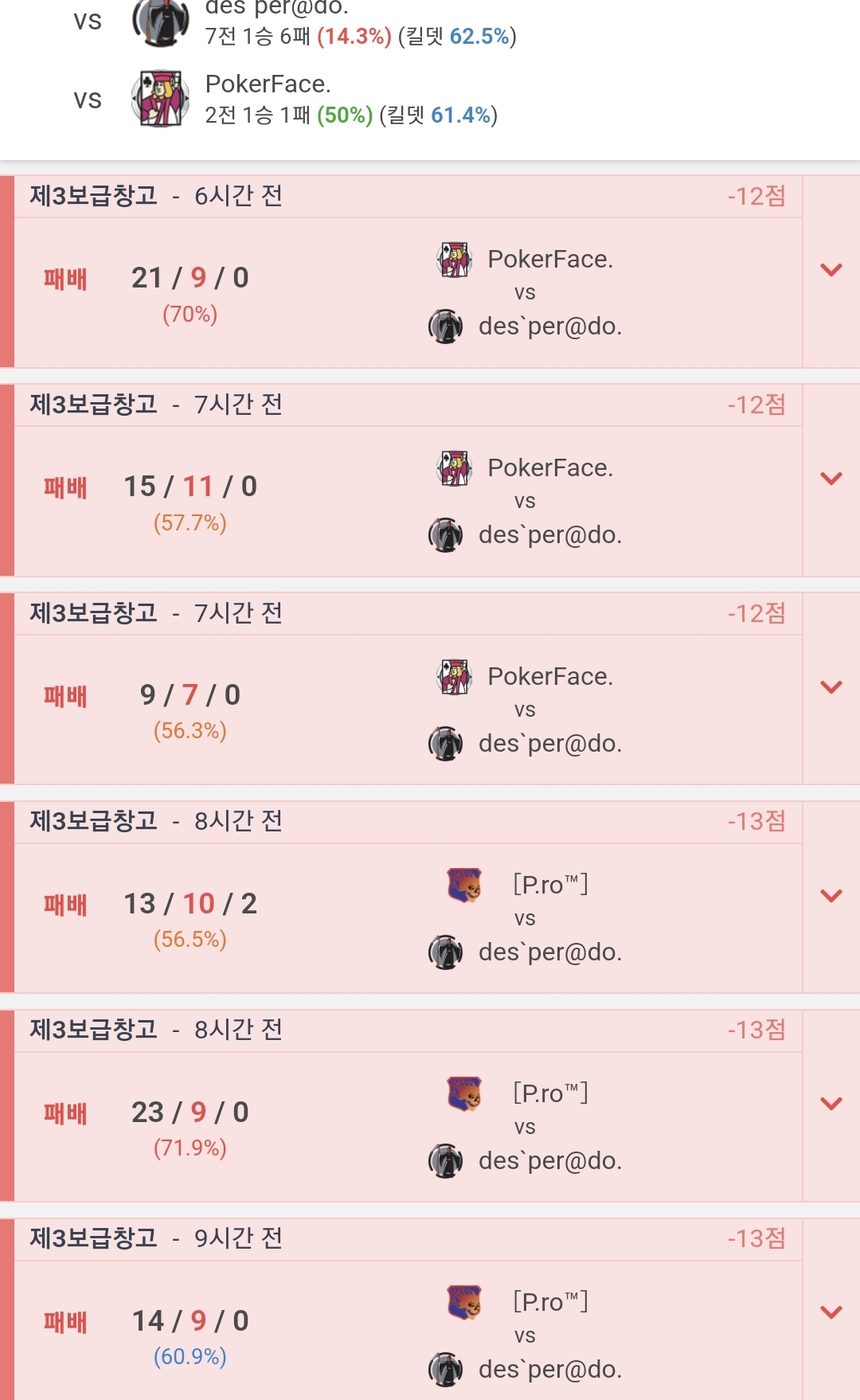Open des`per@do. clan with 7전 1승 6패 record
Image resolution: width=860 pixels, height=1400 pixels.
point(276,10)
